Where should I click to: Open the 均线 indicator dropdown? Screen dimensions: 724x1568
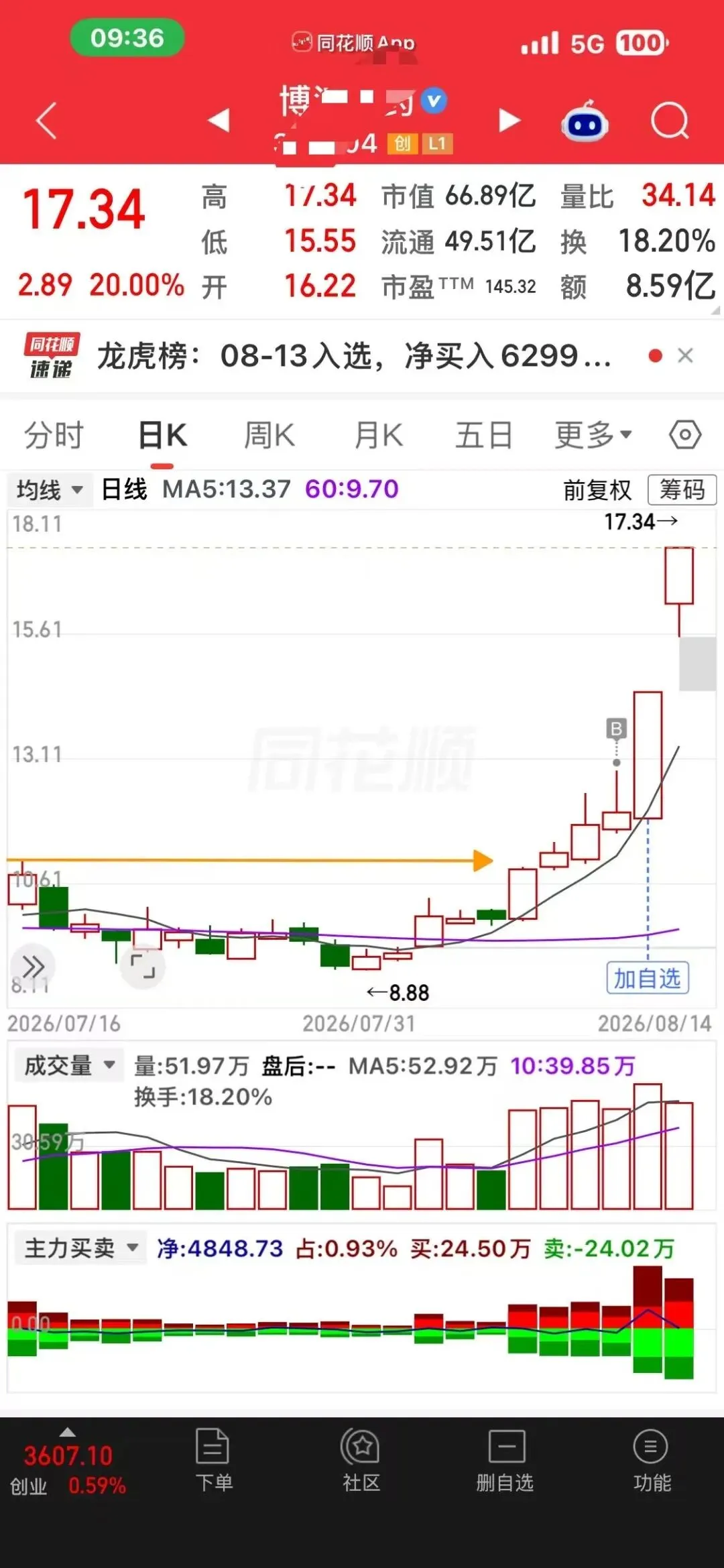50,490
